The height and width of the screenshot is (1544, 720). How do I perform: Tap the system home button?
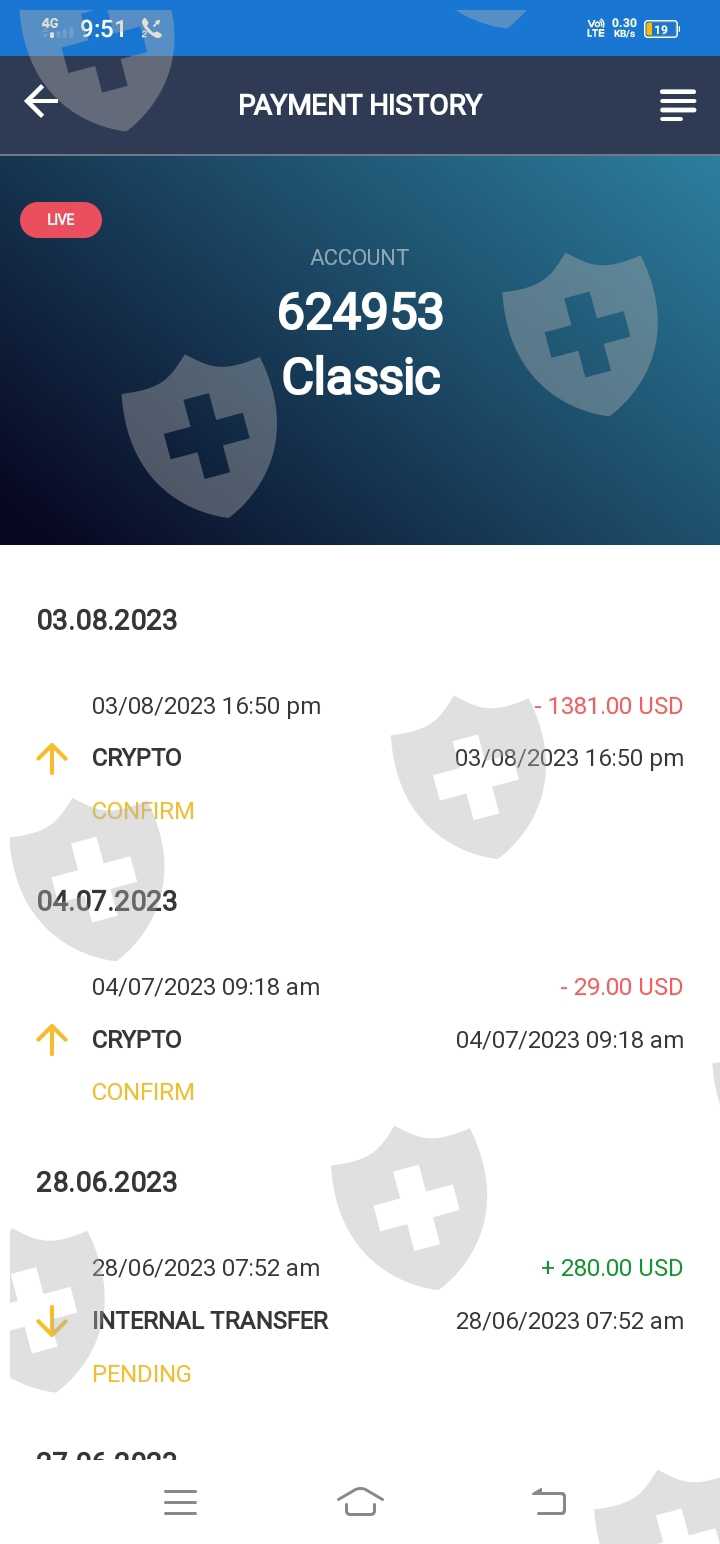point(360,1502)
